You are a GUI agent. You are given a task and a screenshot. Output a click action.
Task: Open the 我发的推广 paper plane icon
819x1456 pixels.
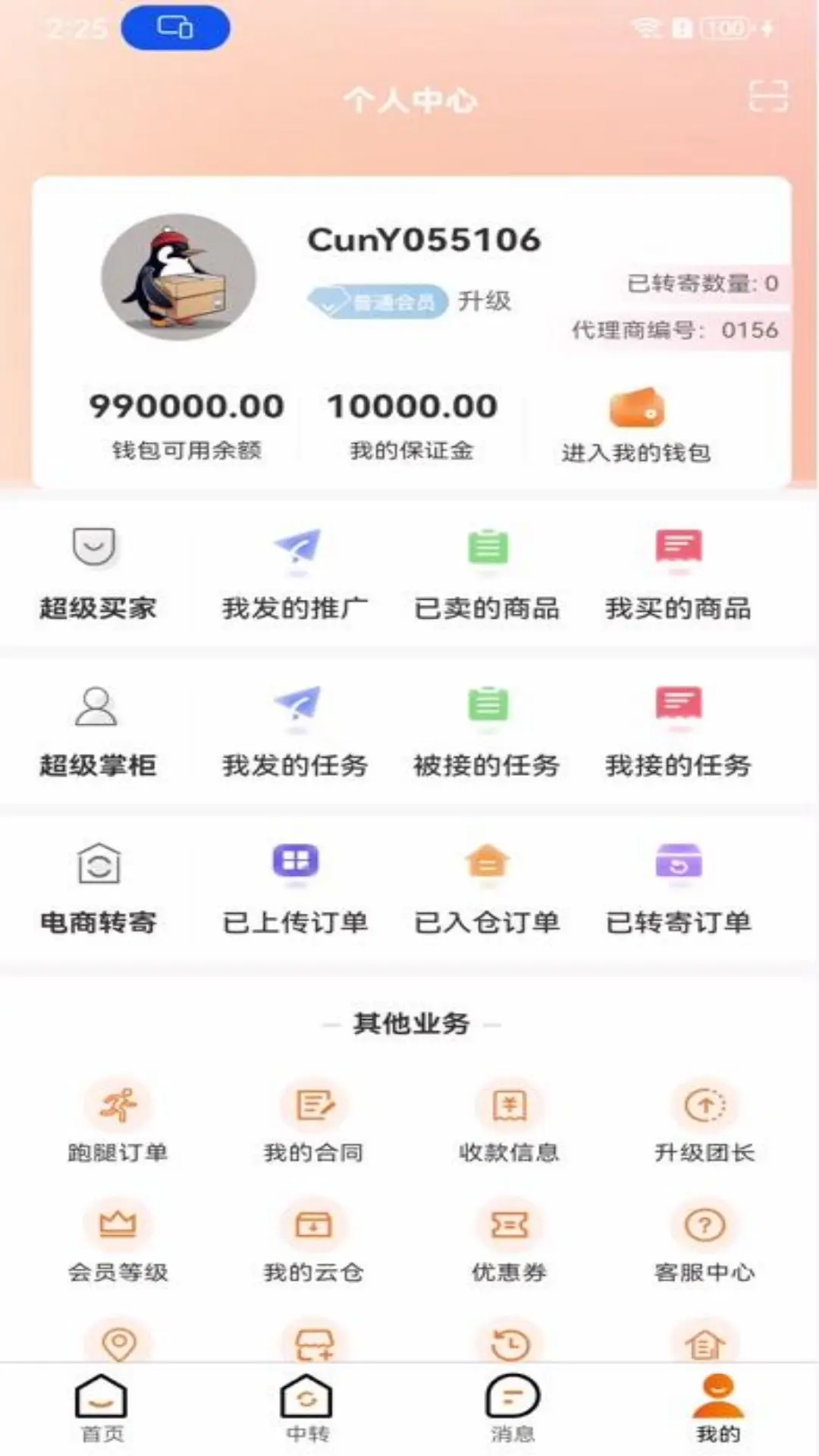tap(296, 548)
